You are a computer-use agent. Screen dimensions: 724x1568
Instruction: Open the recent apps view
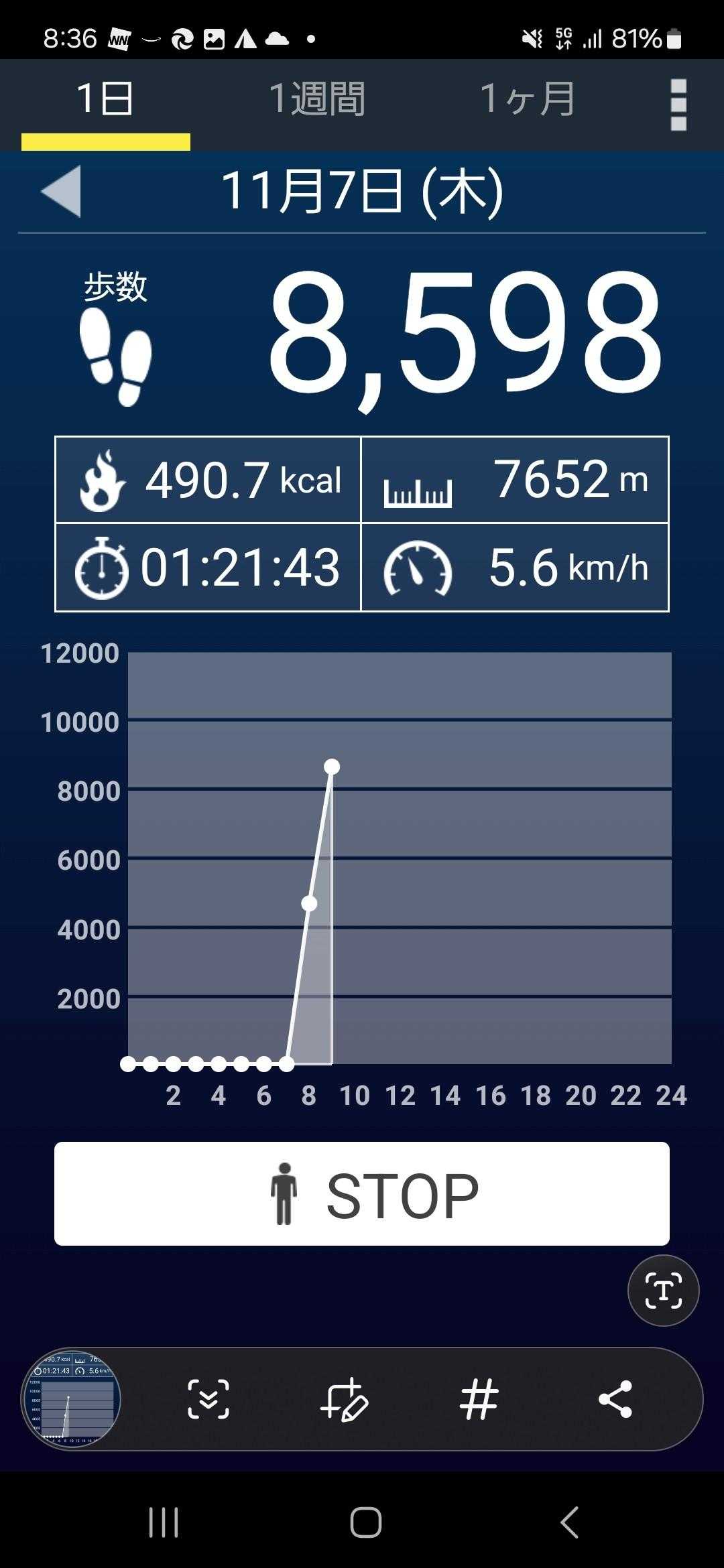coord(163,1522)
